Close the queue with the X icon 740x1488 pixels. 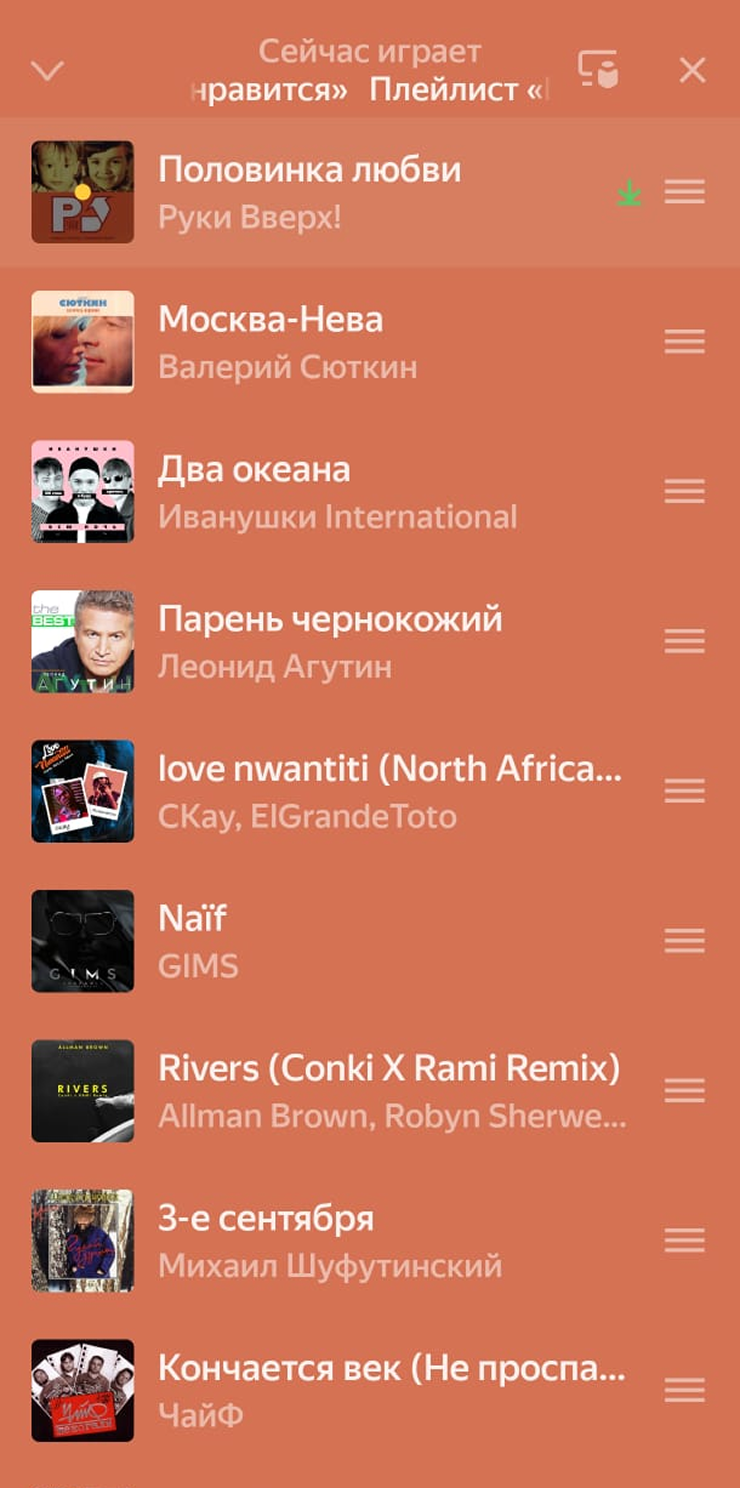tap(692, 70)
